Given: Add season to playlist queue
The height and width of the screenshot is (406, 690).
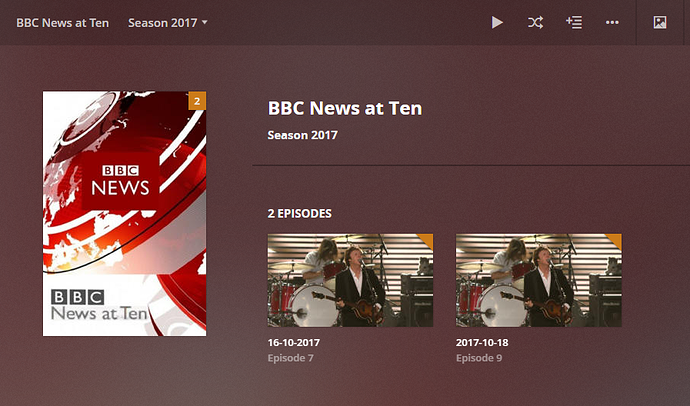Looking at the screenshot, I should 574,22.
